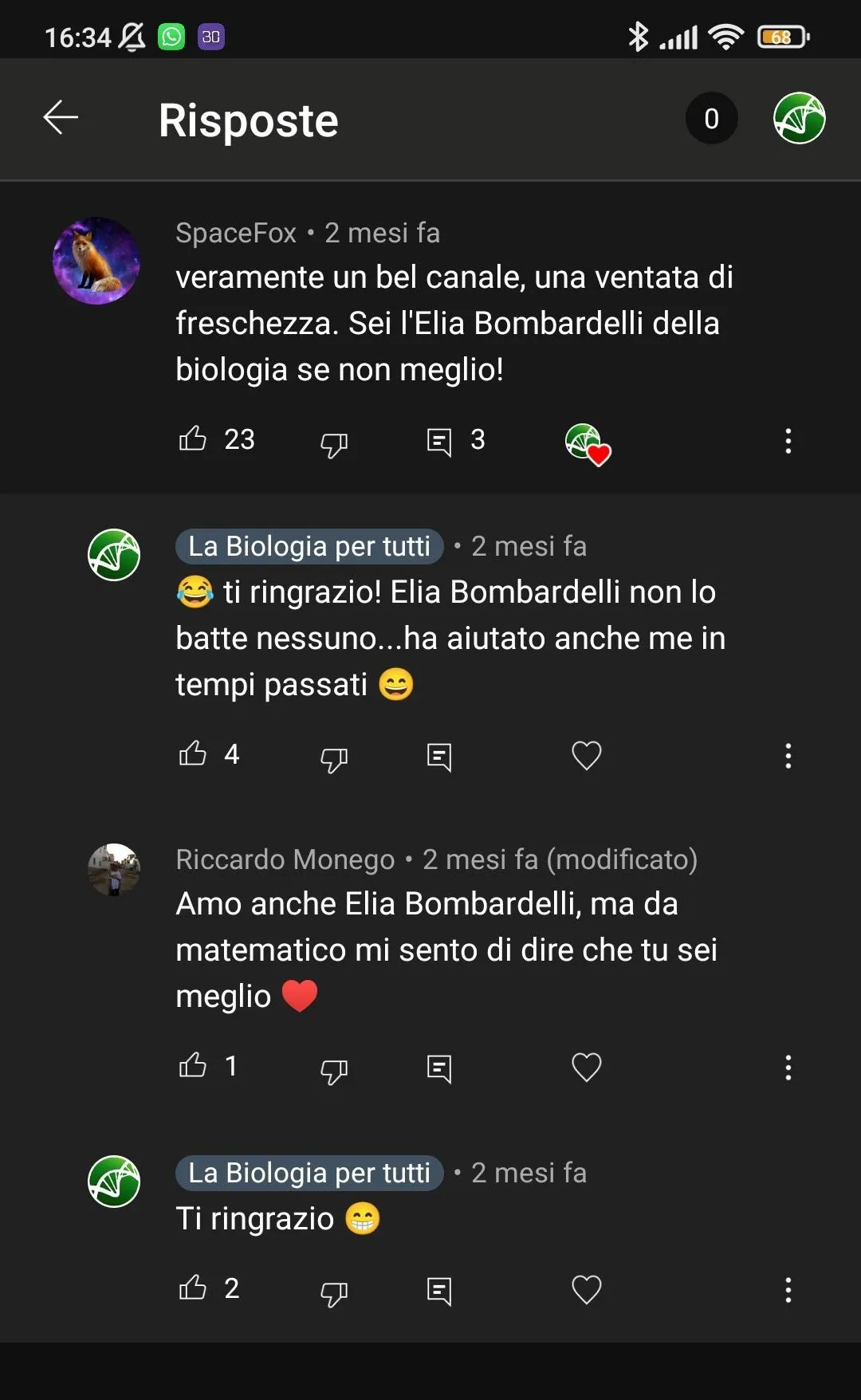861x1400 pixels.
Task: Open options for the 'Ti ringrazio' reply
Action: pos(788,1290)
